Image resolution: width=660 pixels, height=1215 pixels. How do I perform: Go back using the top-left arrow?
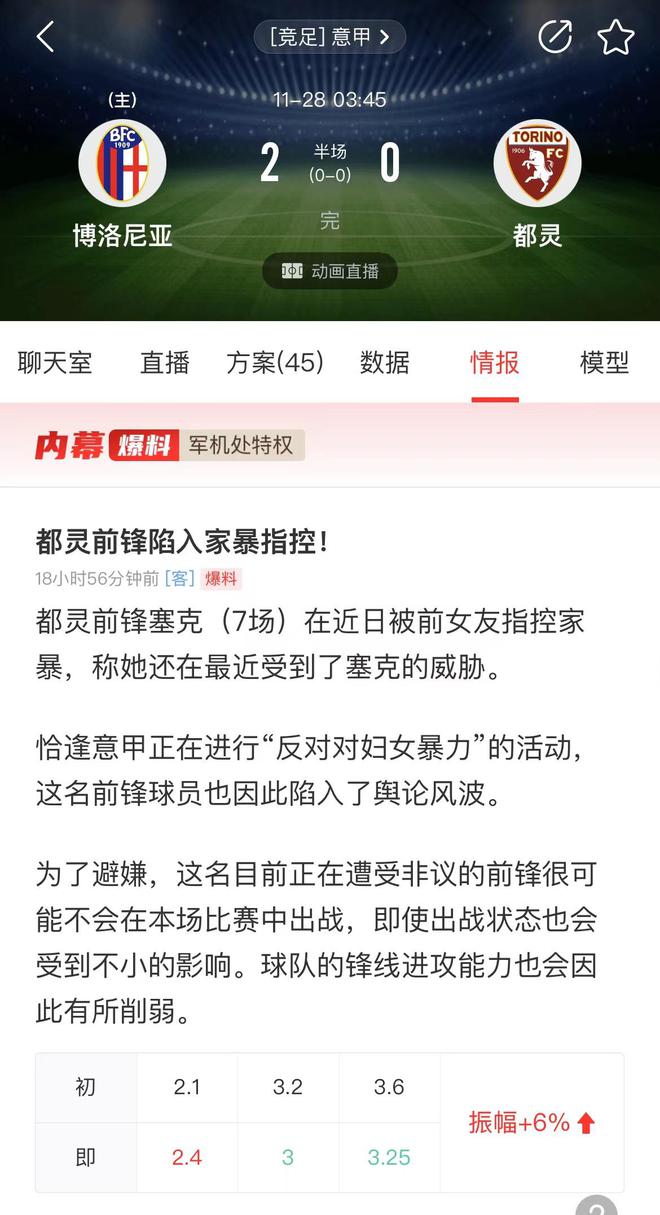tap(45, 38)
